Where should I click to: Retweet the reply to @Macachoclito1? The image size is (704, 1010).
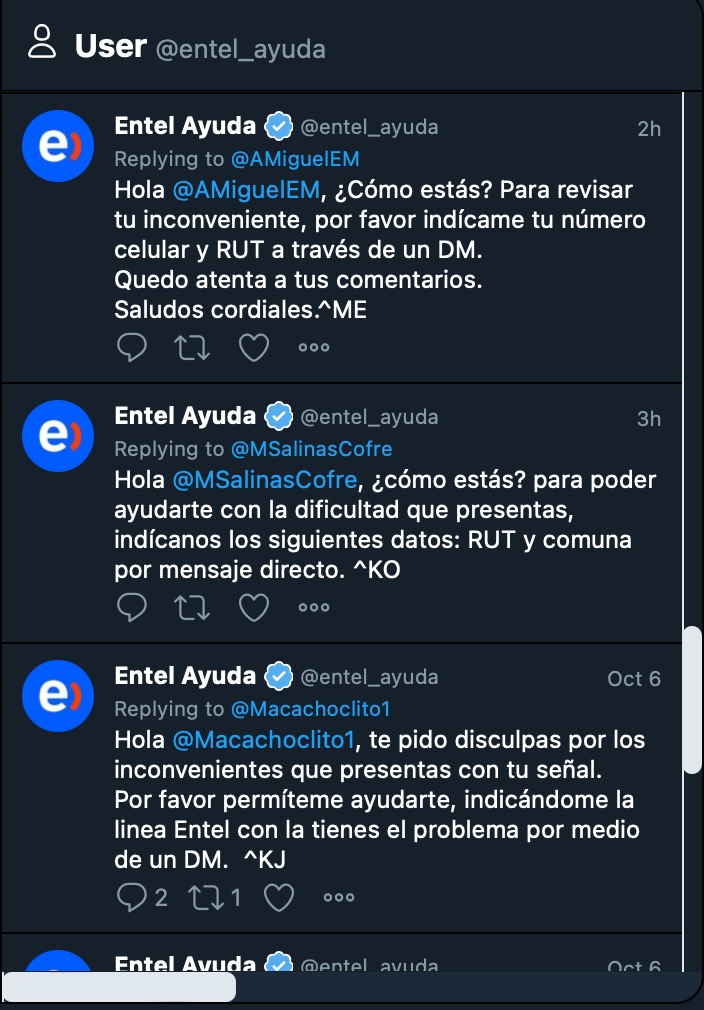point(203,898)
